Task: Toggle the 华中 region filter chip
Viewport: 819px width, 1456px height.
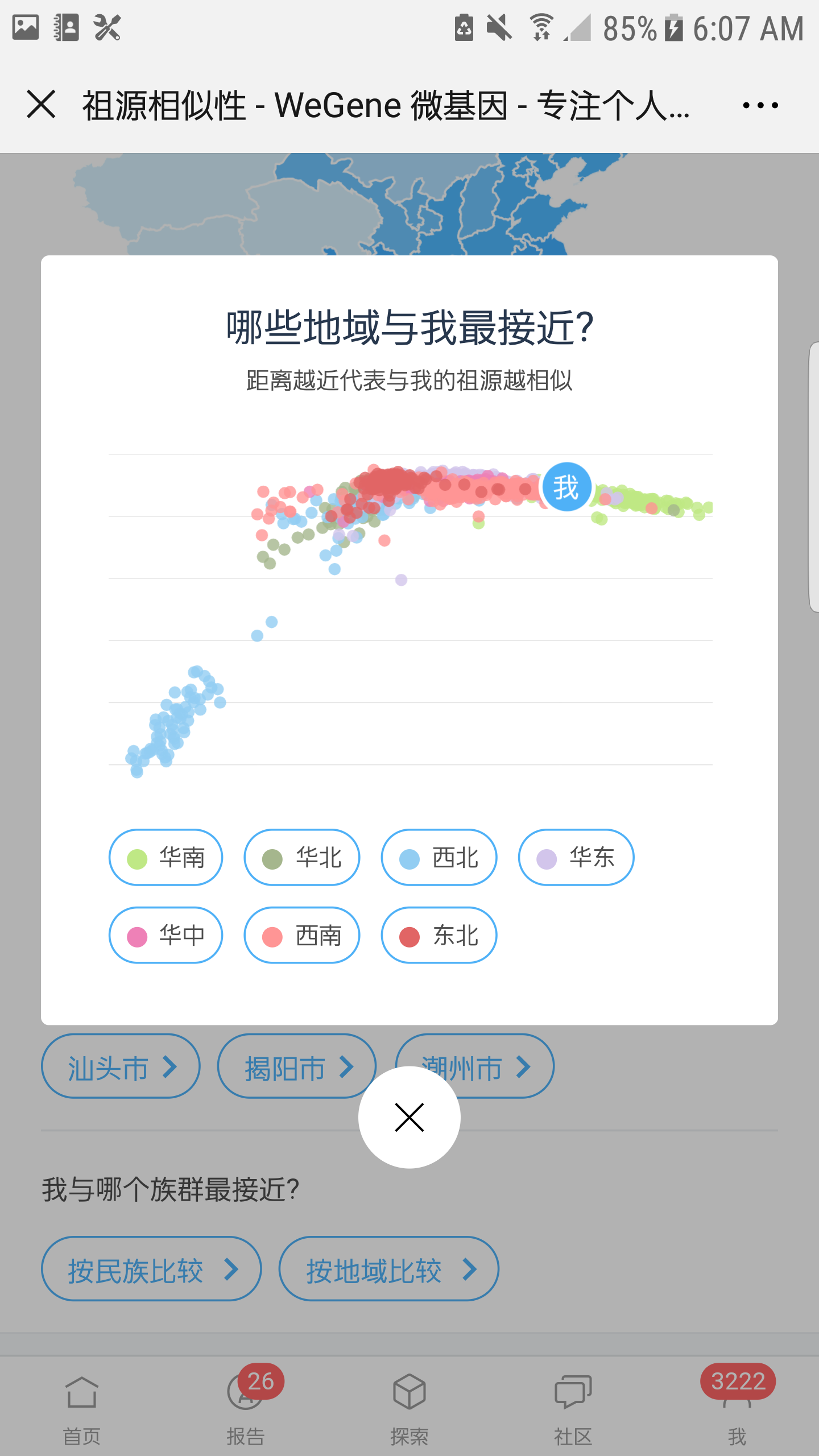Action: tap(166, 935)
